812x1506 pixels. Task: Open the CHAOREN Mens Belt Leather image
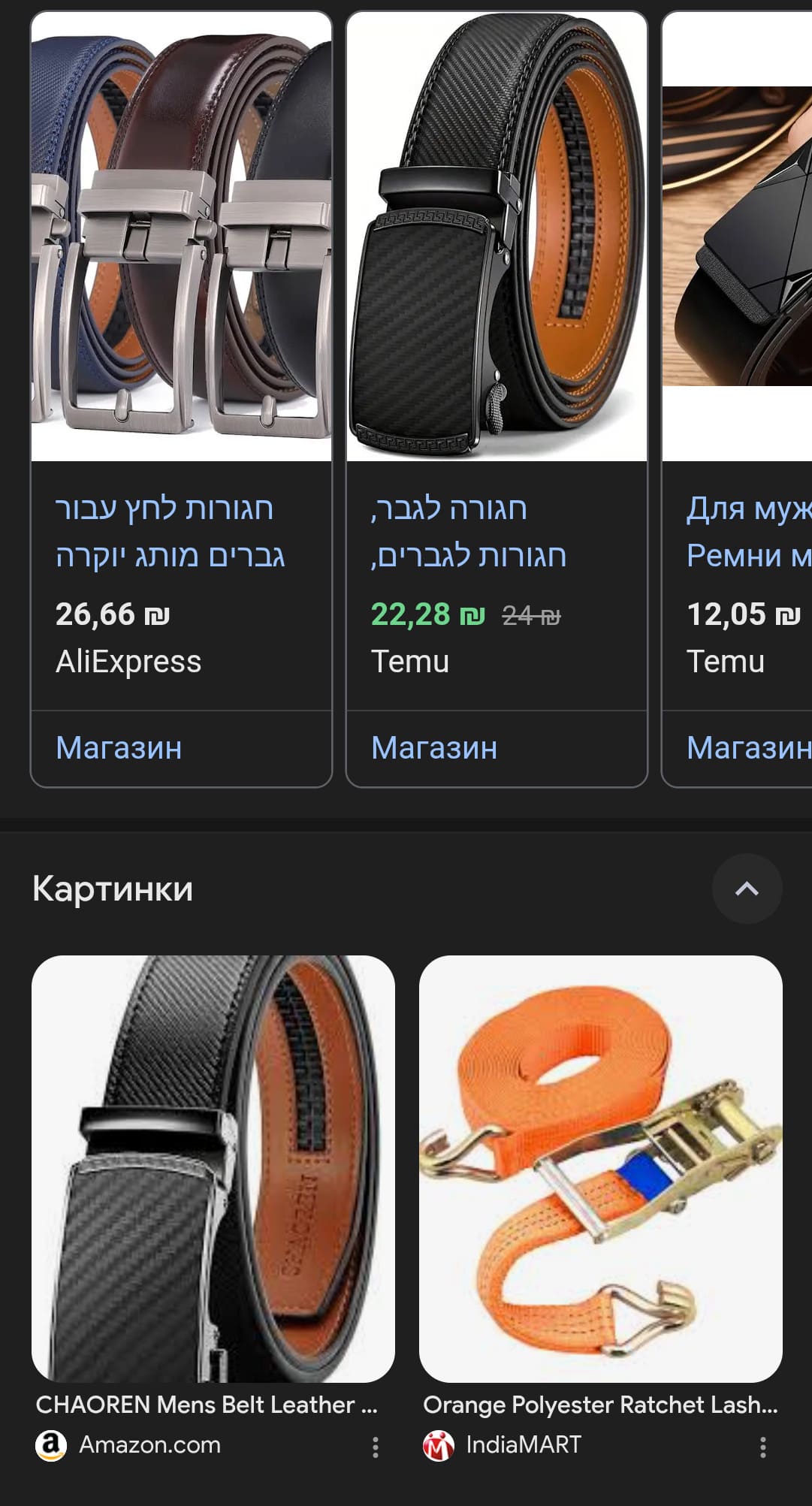pos(213,1168)
